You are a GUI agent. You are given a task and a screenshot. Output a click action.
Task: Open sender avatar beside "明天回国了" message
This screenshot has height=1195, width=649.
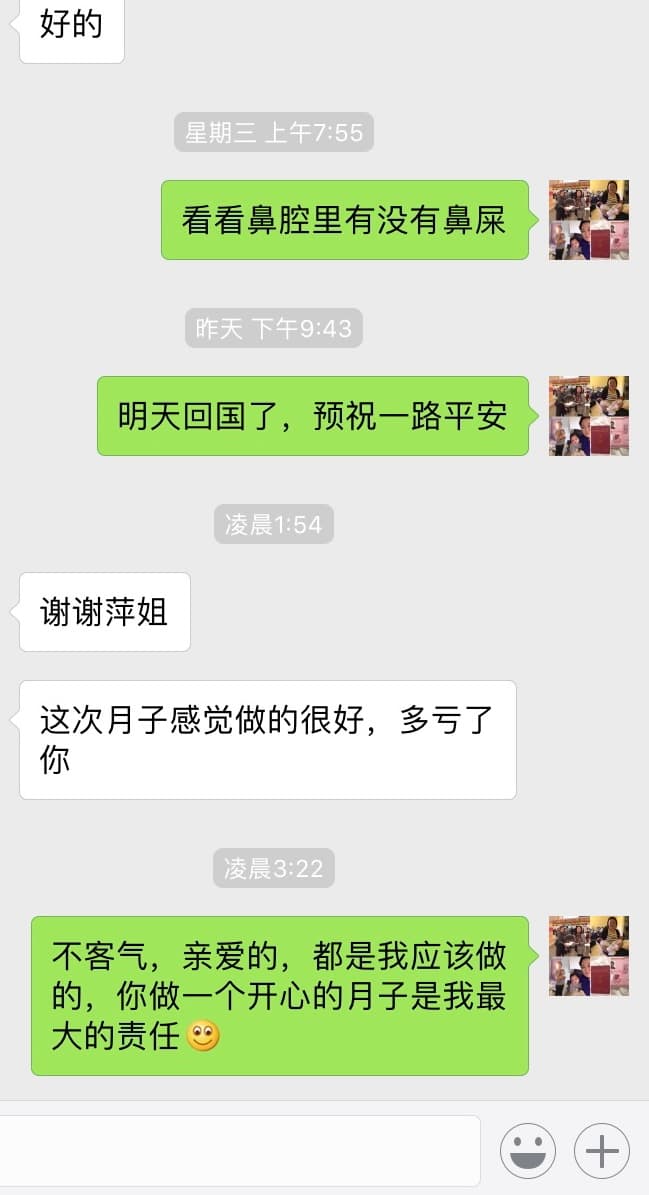click(x=589, y=416)
